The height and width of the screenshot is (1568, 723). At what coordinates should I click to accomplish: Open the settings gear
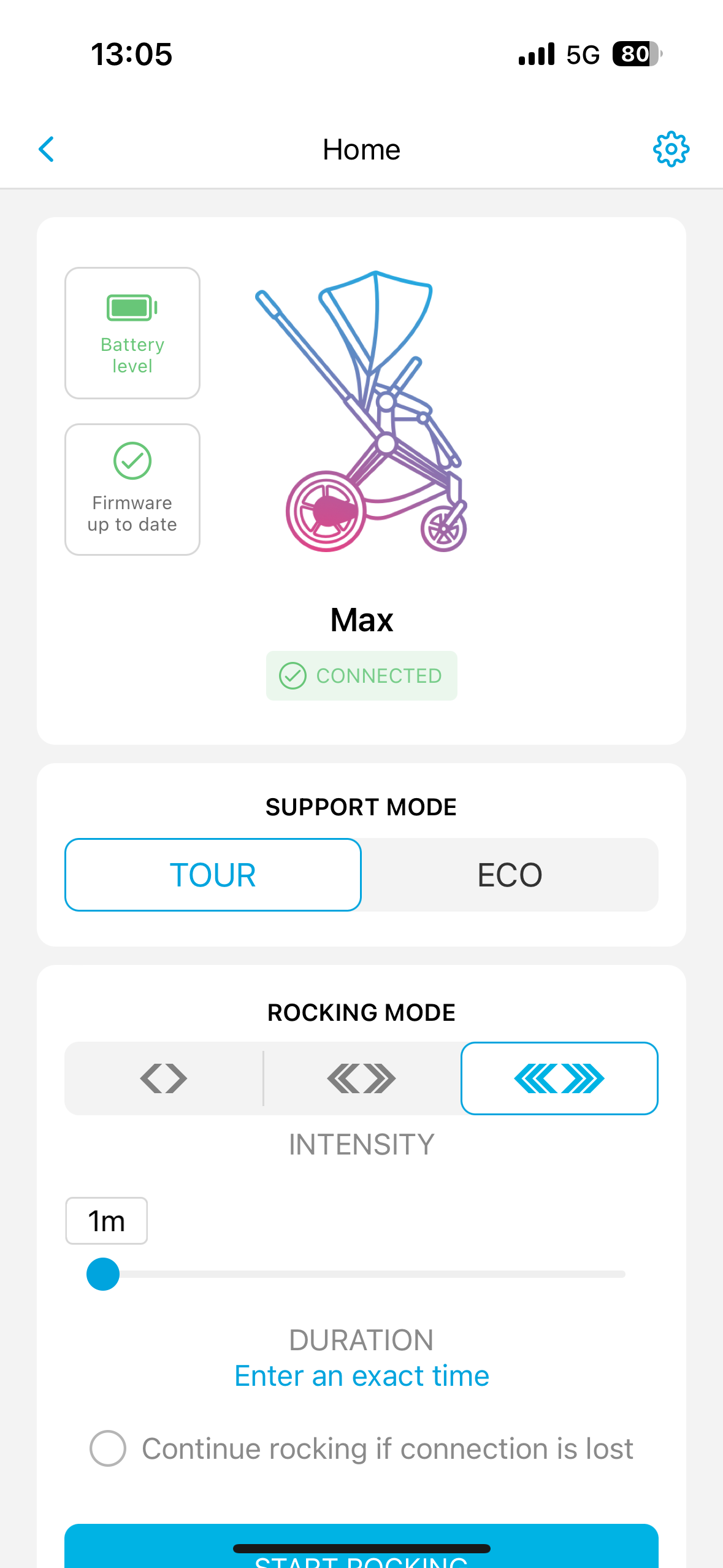pos(671,149)
